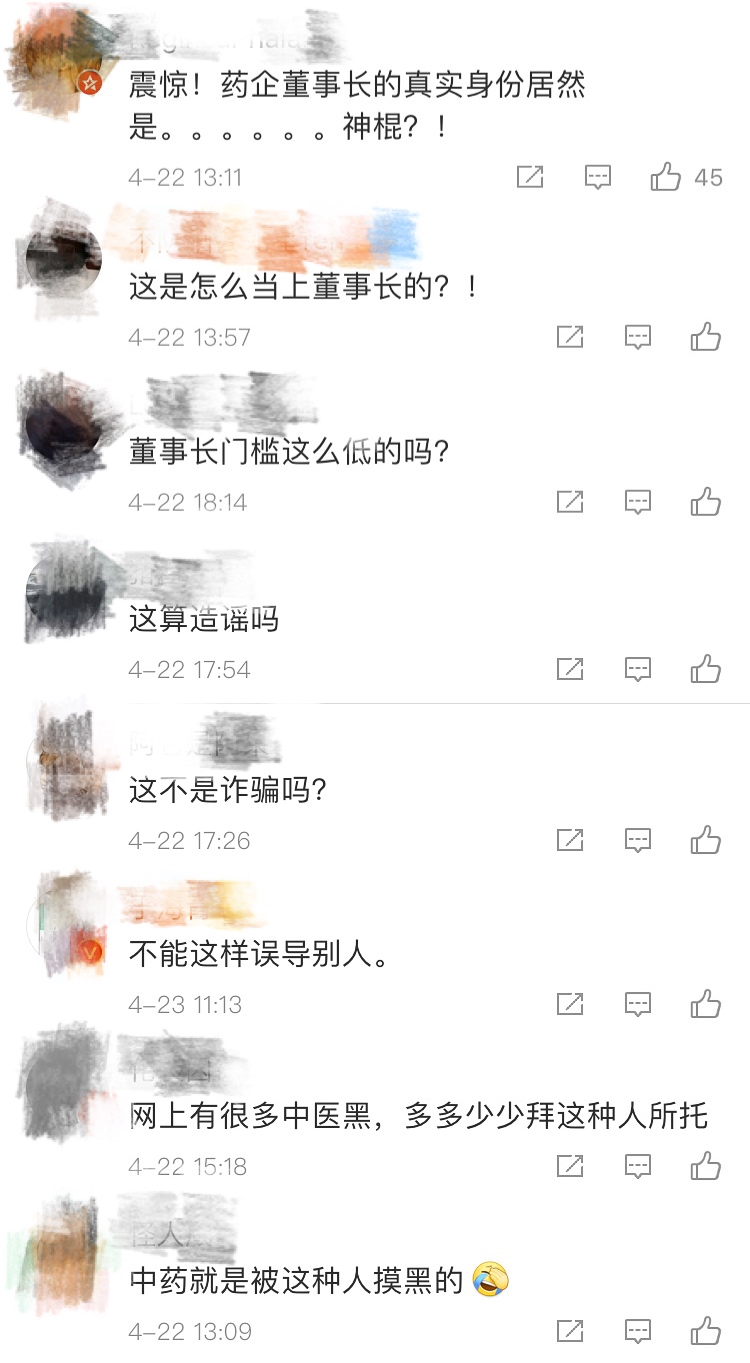Like the comment "震惊！药企董事长的真实身份居然是"
750x1363 pixels.
666,178
